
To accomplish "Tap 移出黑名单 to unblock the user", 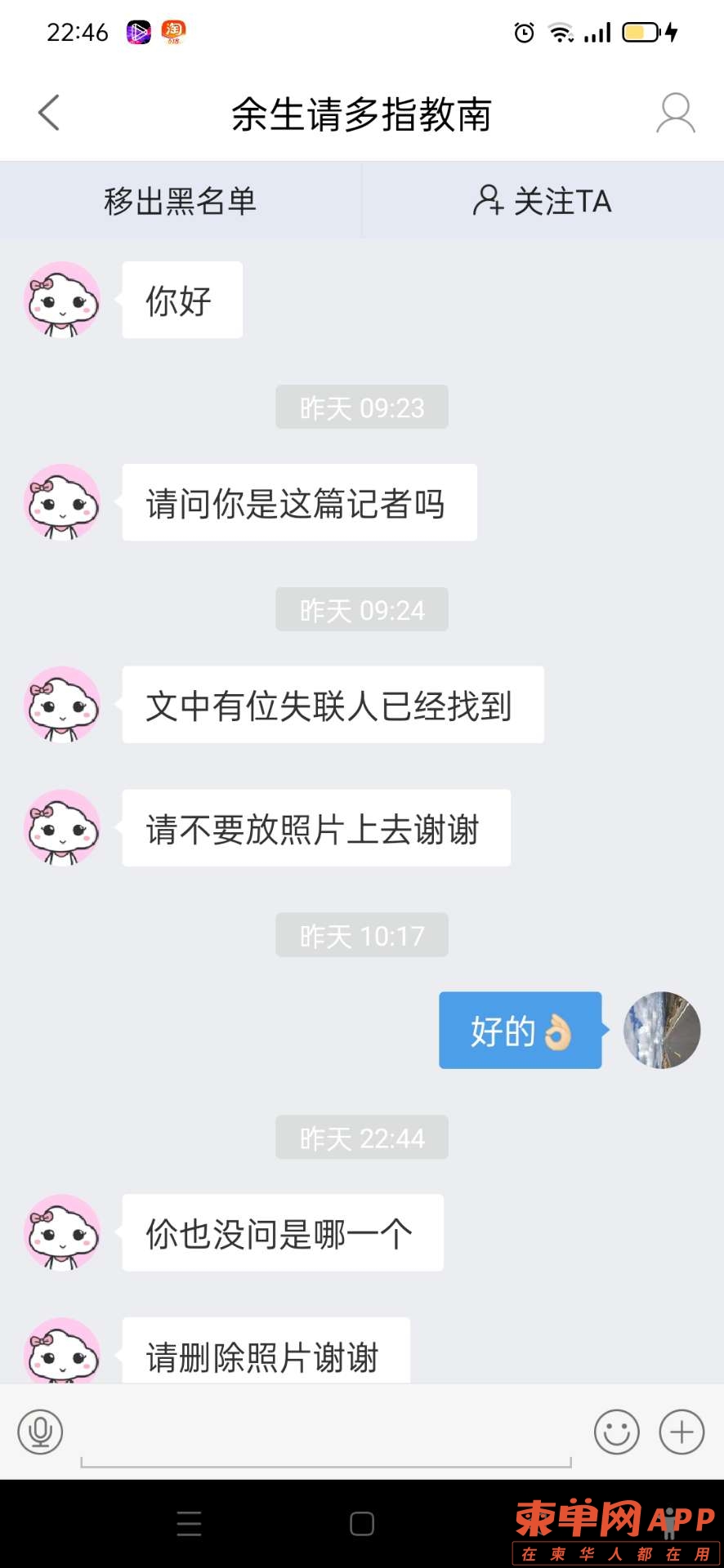I will (181, 201).
